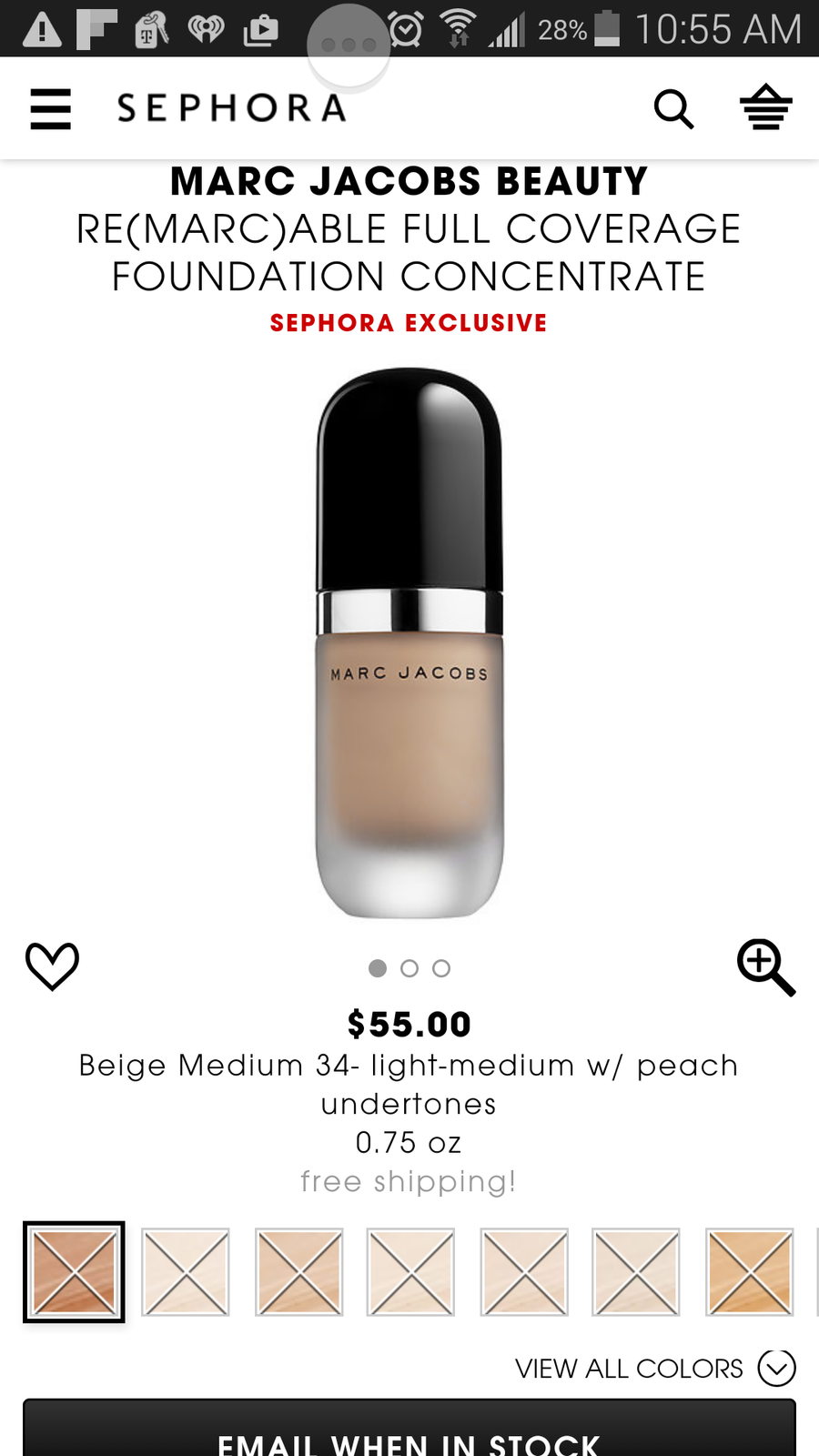Screen dimensions: 819x1456
Task: Open the search icon
Action: click(673, 109)
